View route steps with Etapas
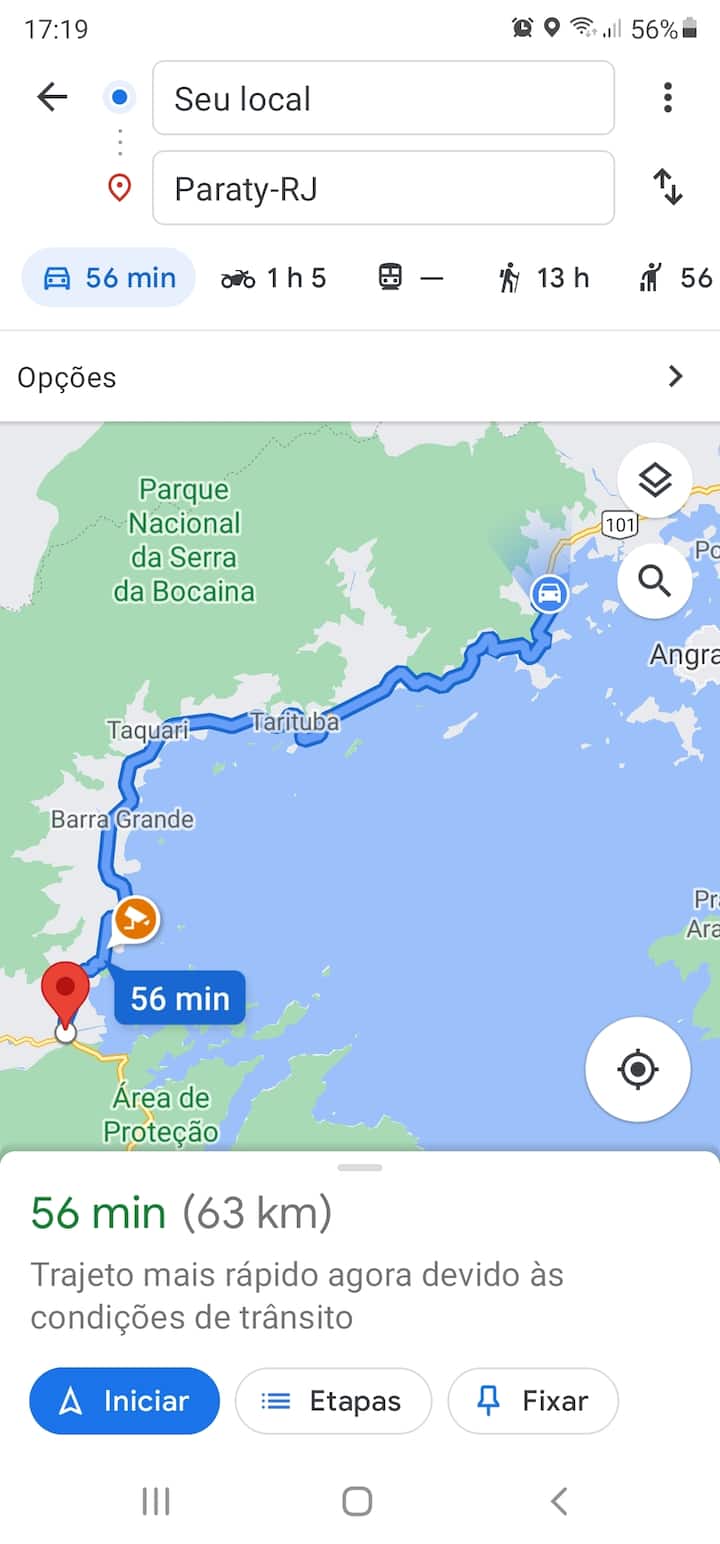 [333, 1401]
